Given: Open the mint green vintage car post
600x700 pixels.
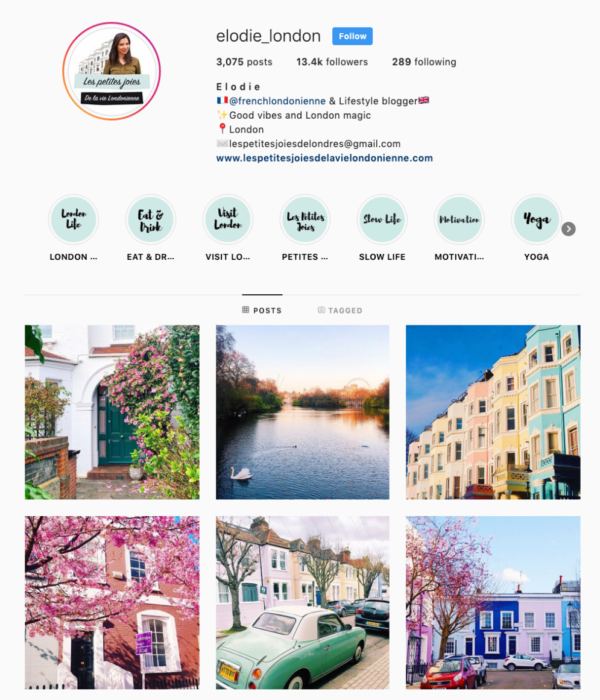Looking at the screenshot, I should pos(302,602).
